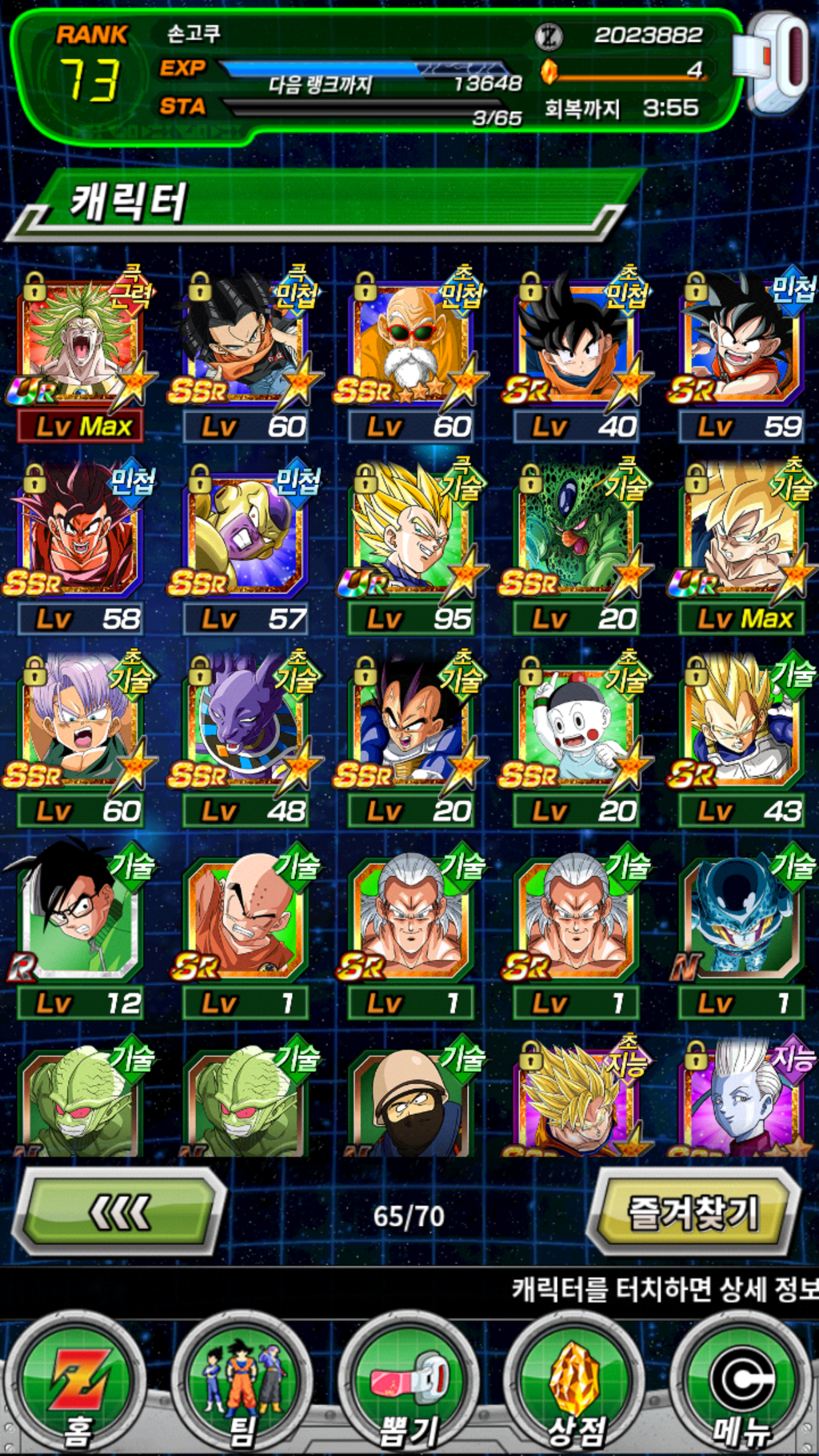Screen dimensions: 819x1456
Task: Go to the 뽑기 summon tab
Action: (409, 1388)
